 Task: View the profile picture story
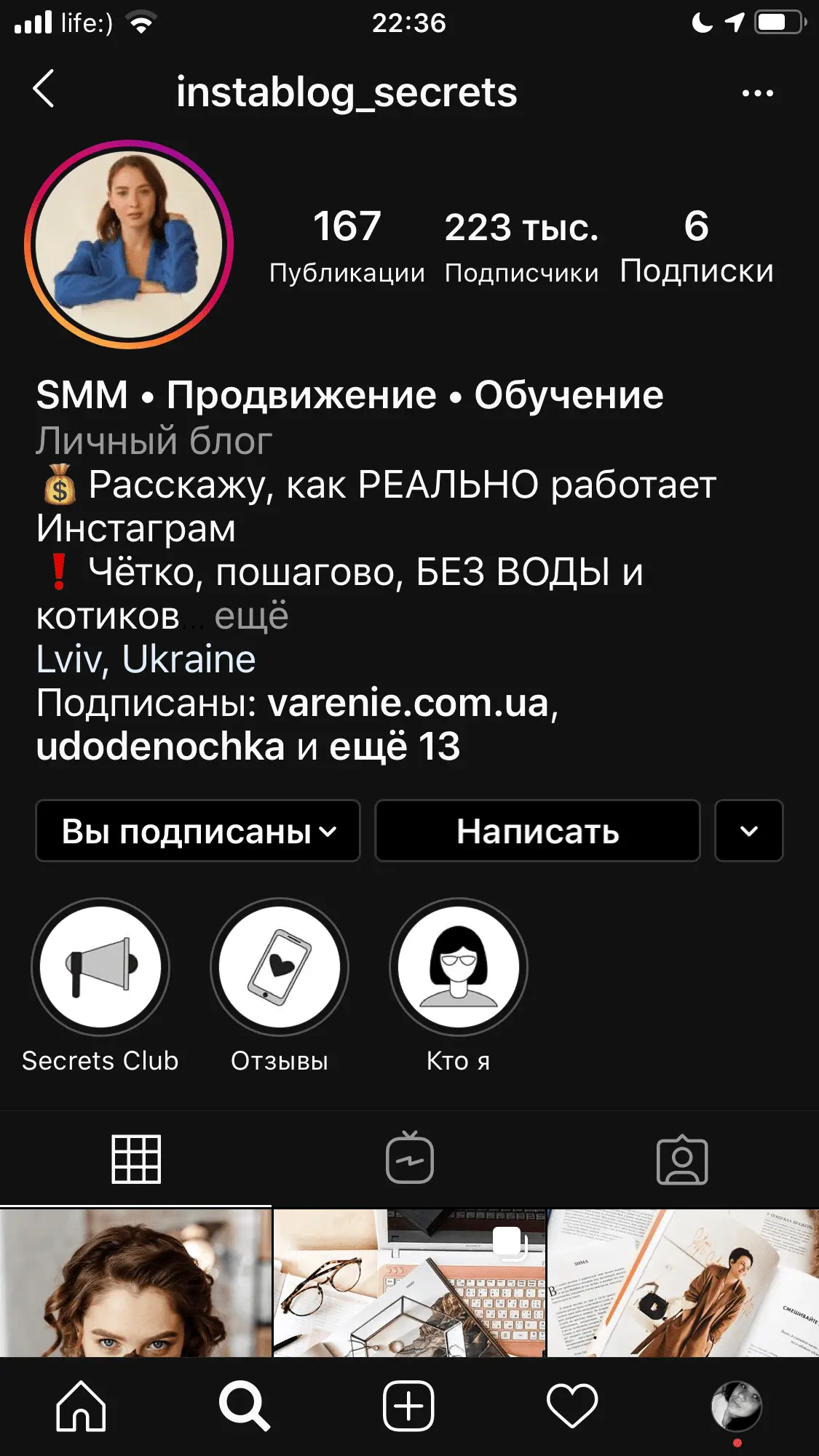(130, 244)
